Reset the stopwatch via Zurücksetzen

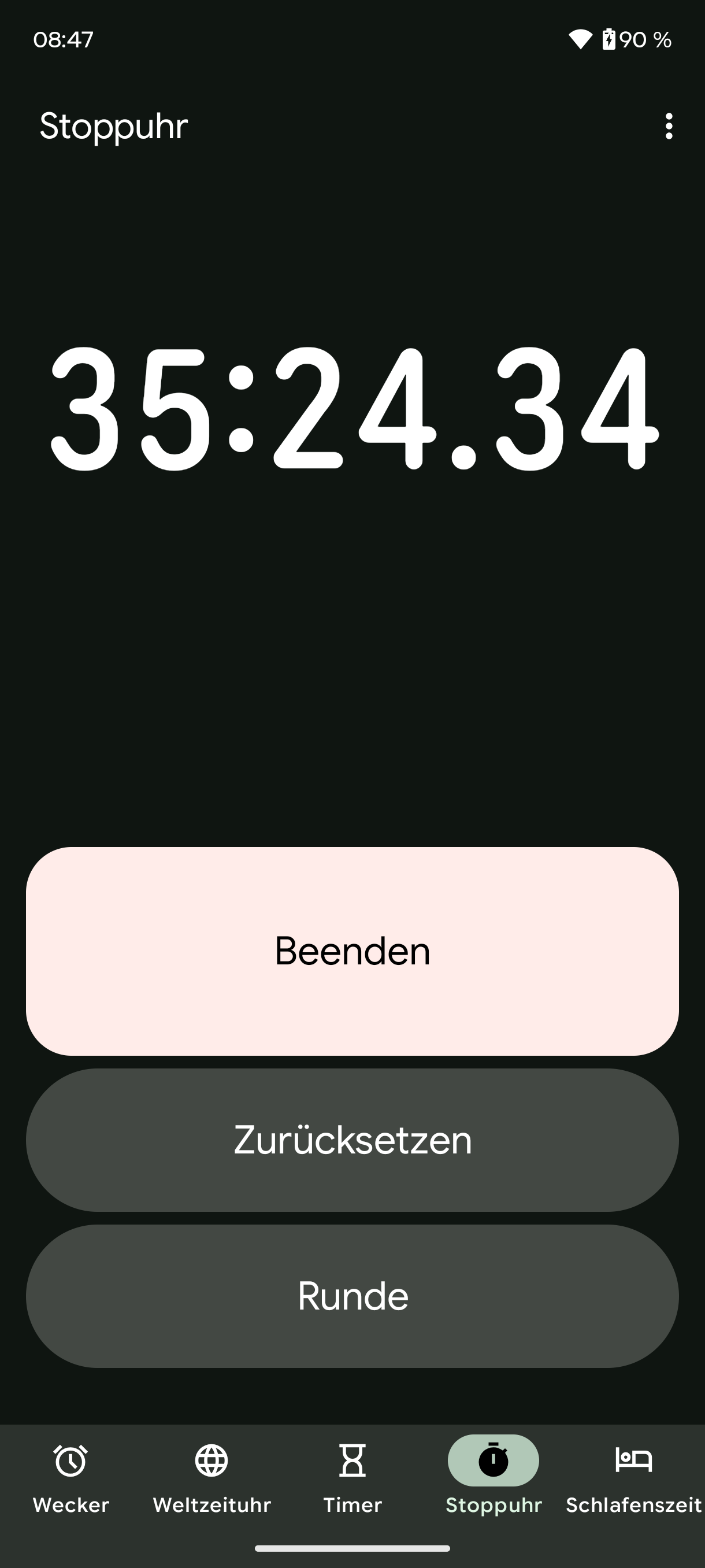click(352, 1140)
